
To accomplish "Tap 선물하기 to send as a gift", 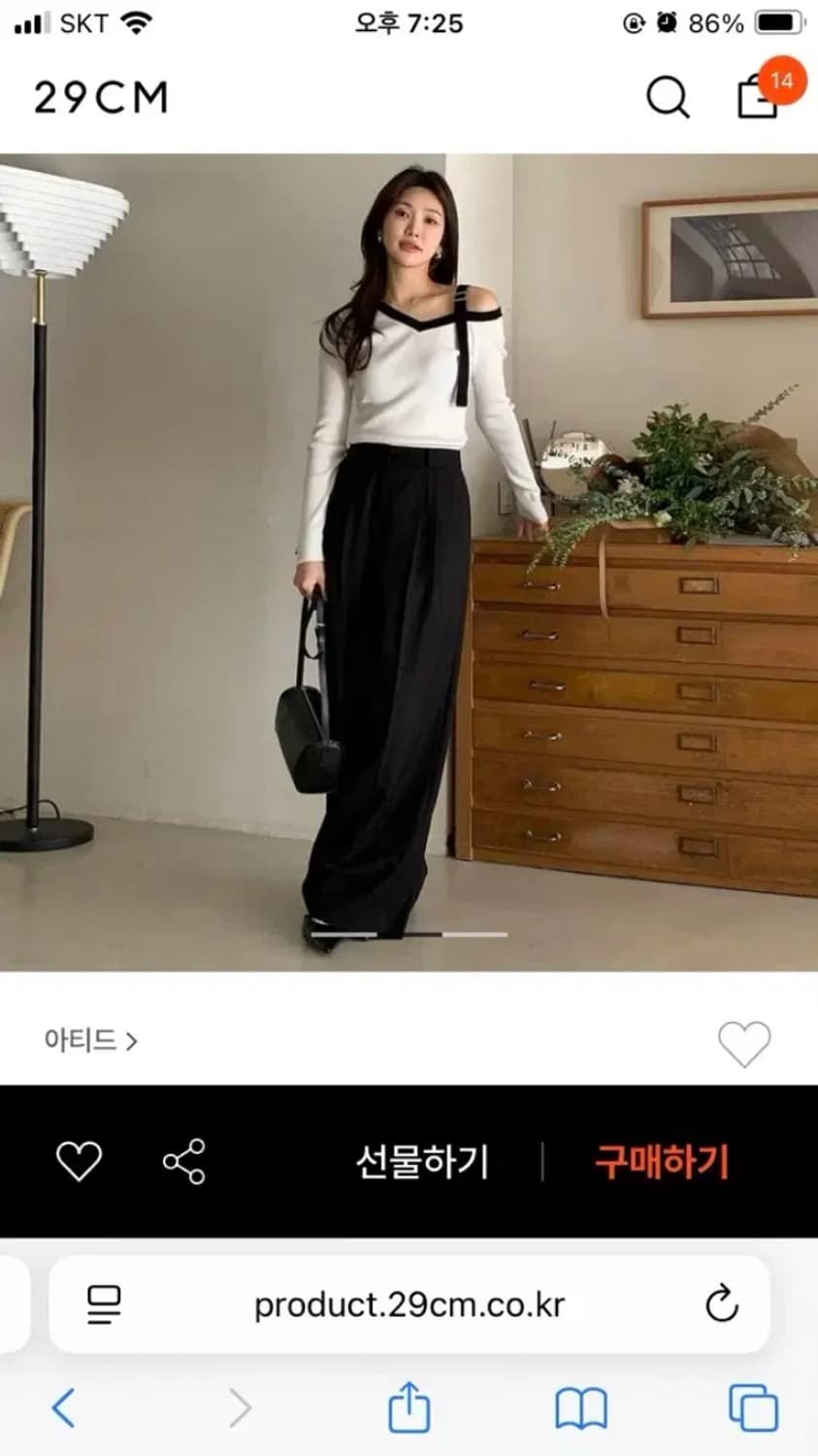I will [422, 1160].
